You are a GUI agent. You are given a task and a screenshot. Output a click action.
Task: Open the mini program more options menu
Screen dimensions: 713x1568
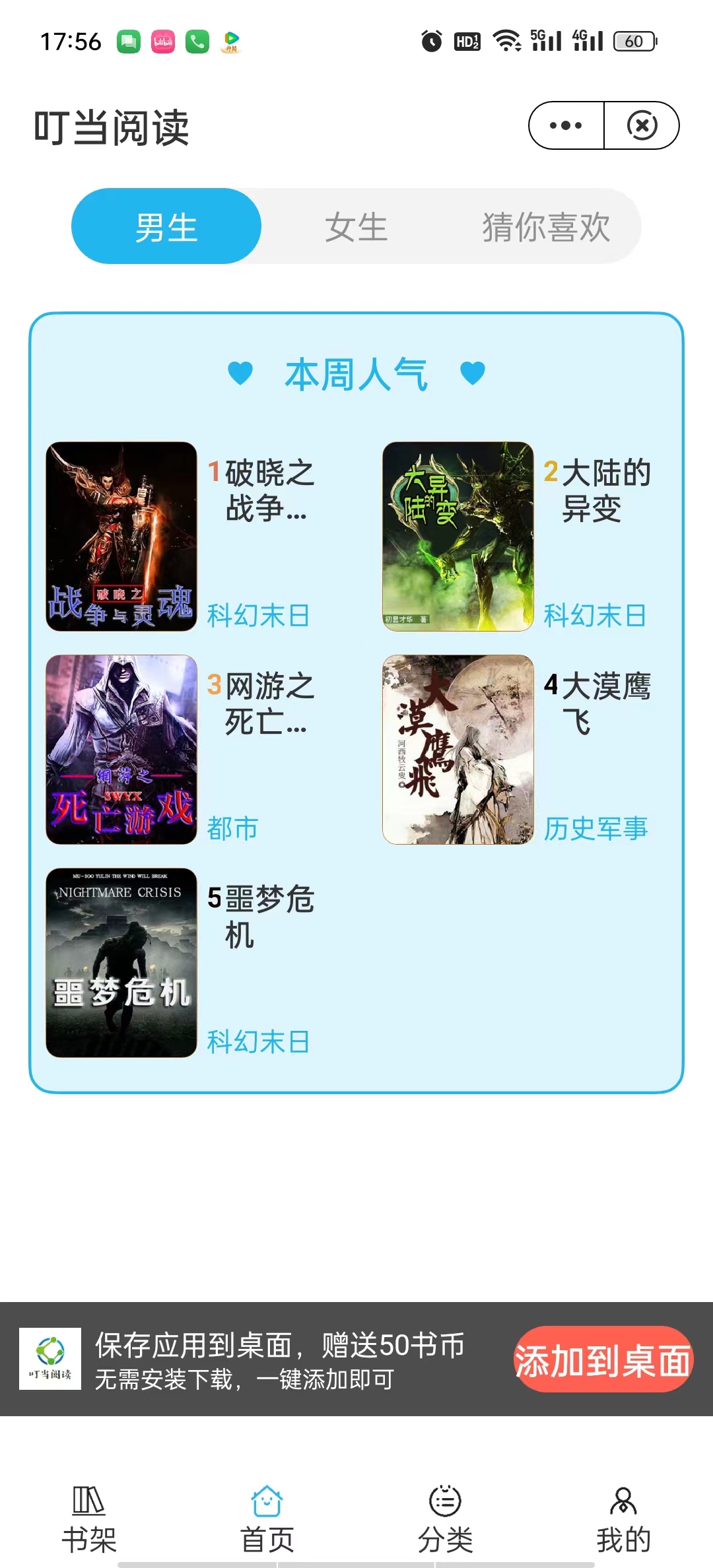point(566,125)
